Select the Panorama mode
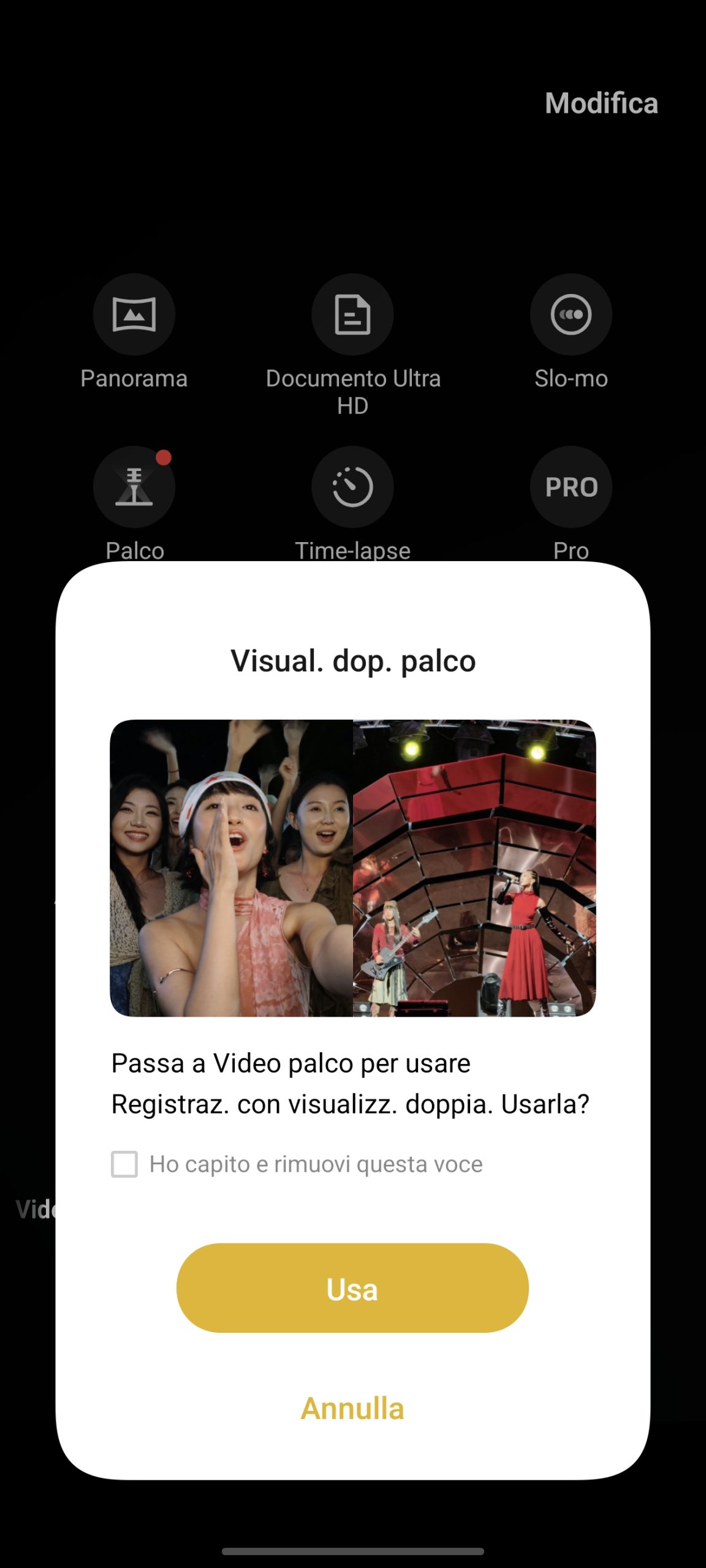This screenshot has width=706, height=1568. click(x=134, y=314)
